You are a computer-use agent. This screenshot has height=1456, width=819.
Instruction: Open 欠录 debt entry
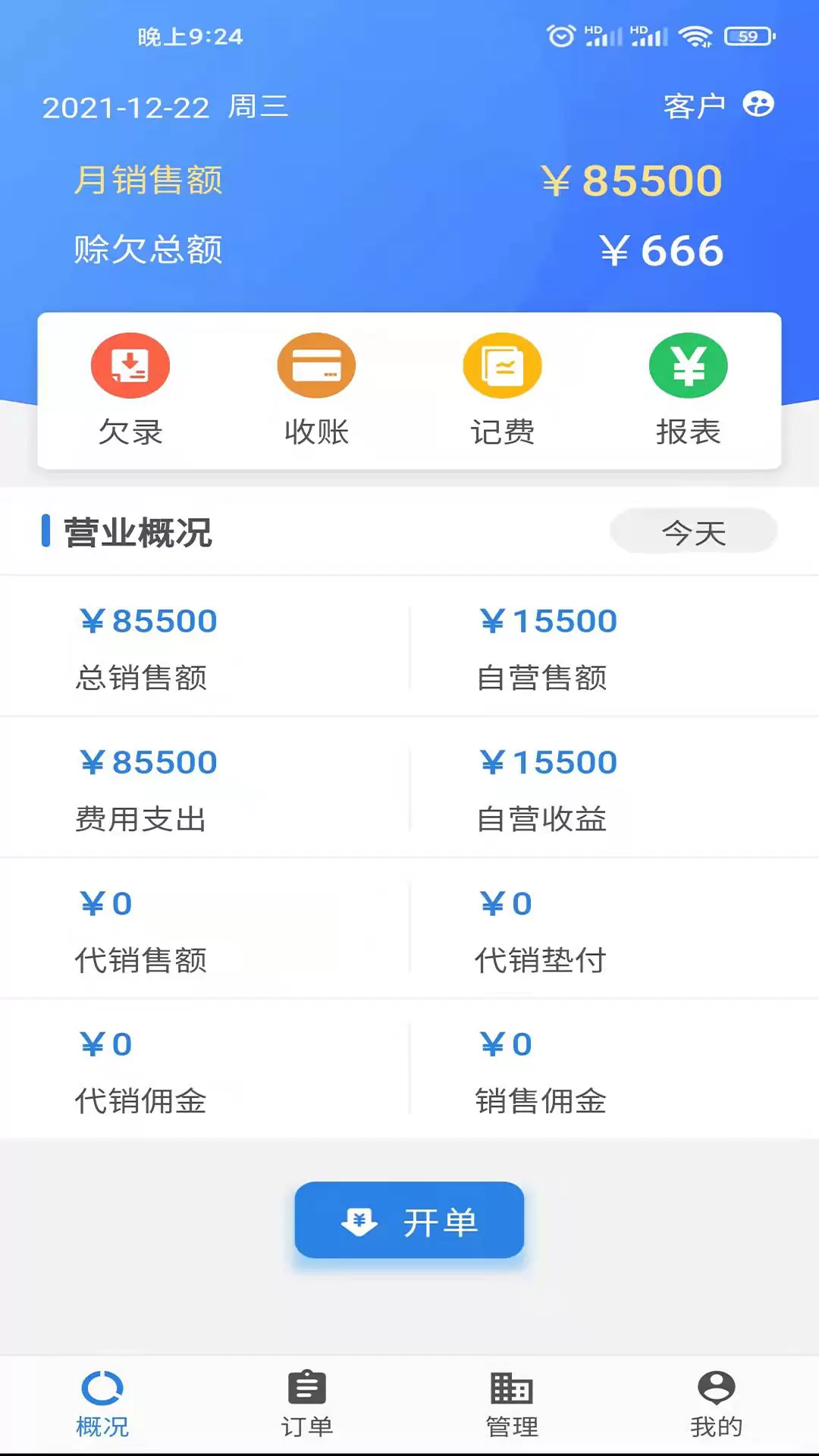coord(130,390)
